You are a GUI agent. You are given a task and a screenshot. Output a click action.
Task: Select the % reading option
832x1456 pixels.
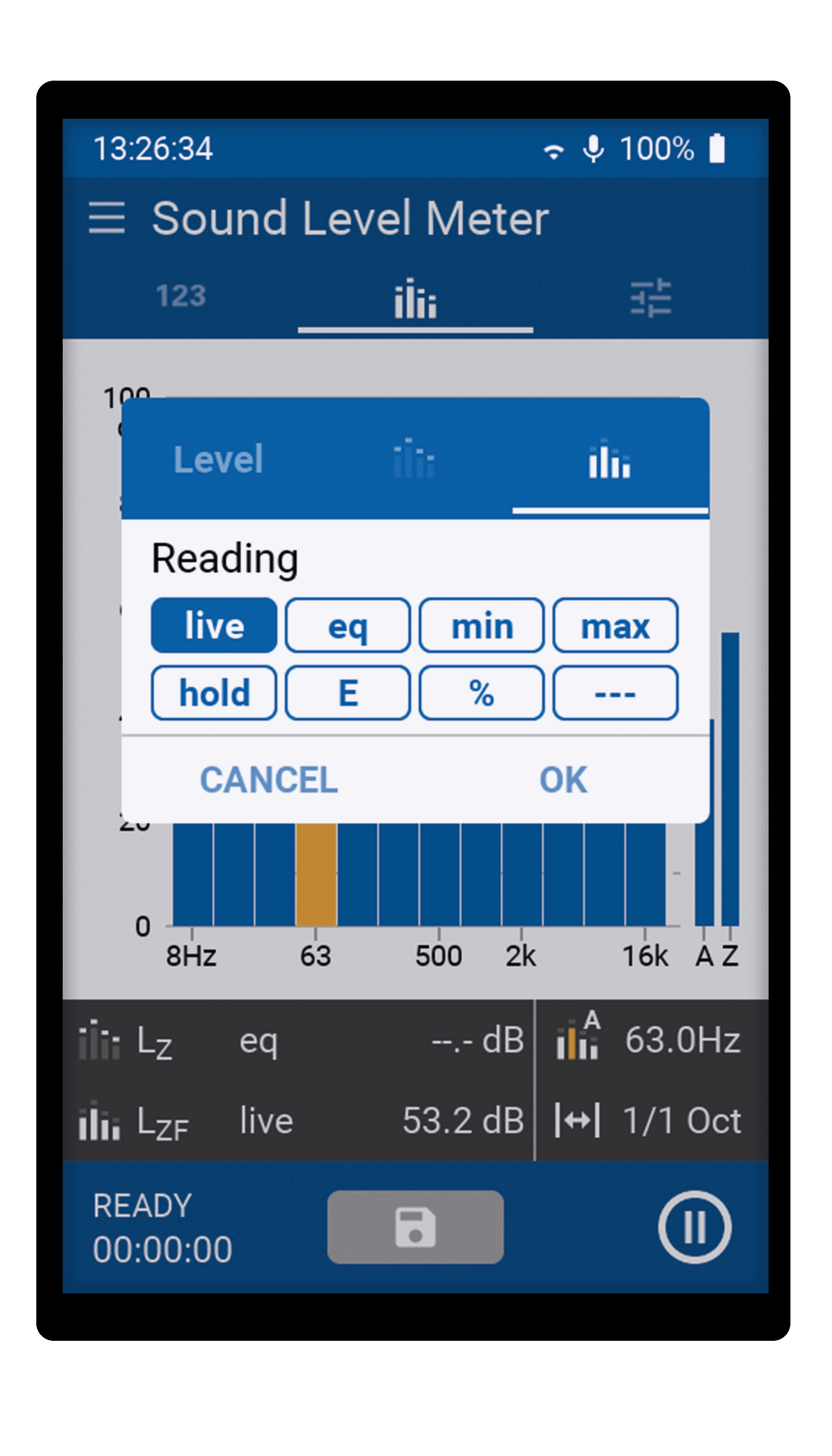(481, 693)
